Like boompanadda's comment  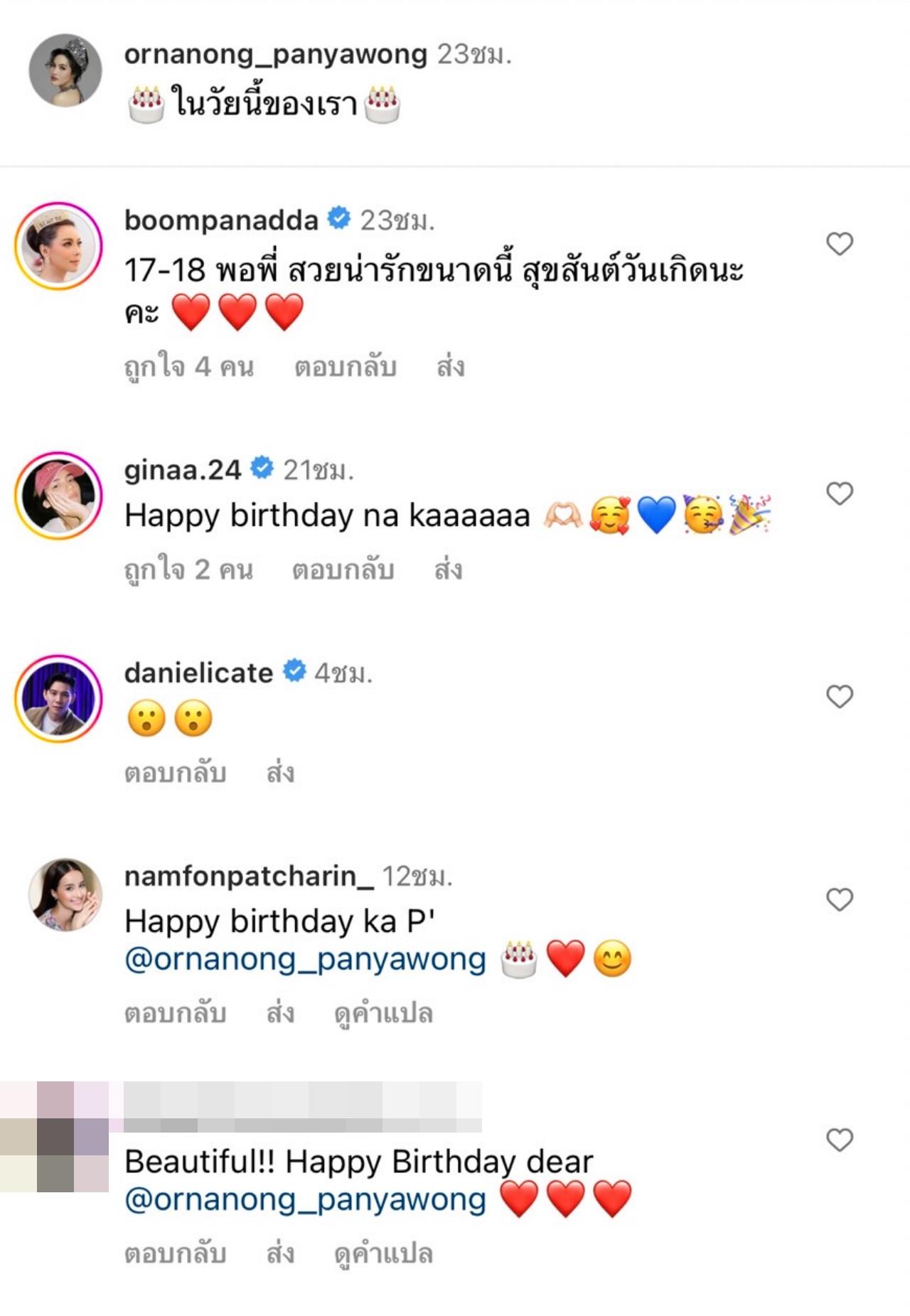[x=839, y=244]
